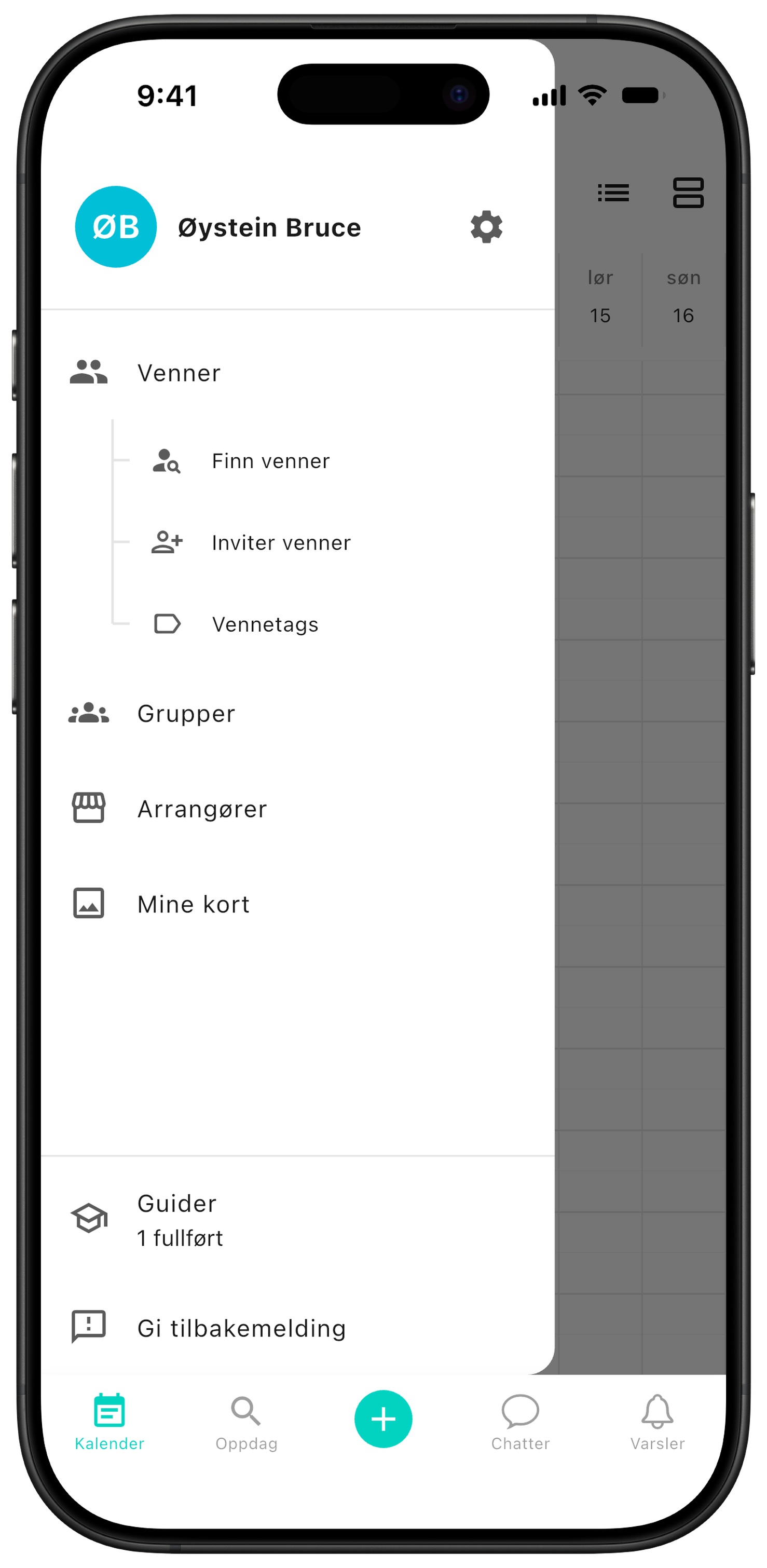Image resolution: width=767 pixels, height=1568 pixels.
Task: Tap Gi tilbakemelding
Action: (298, 1328)
